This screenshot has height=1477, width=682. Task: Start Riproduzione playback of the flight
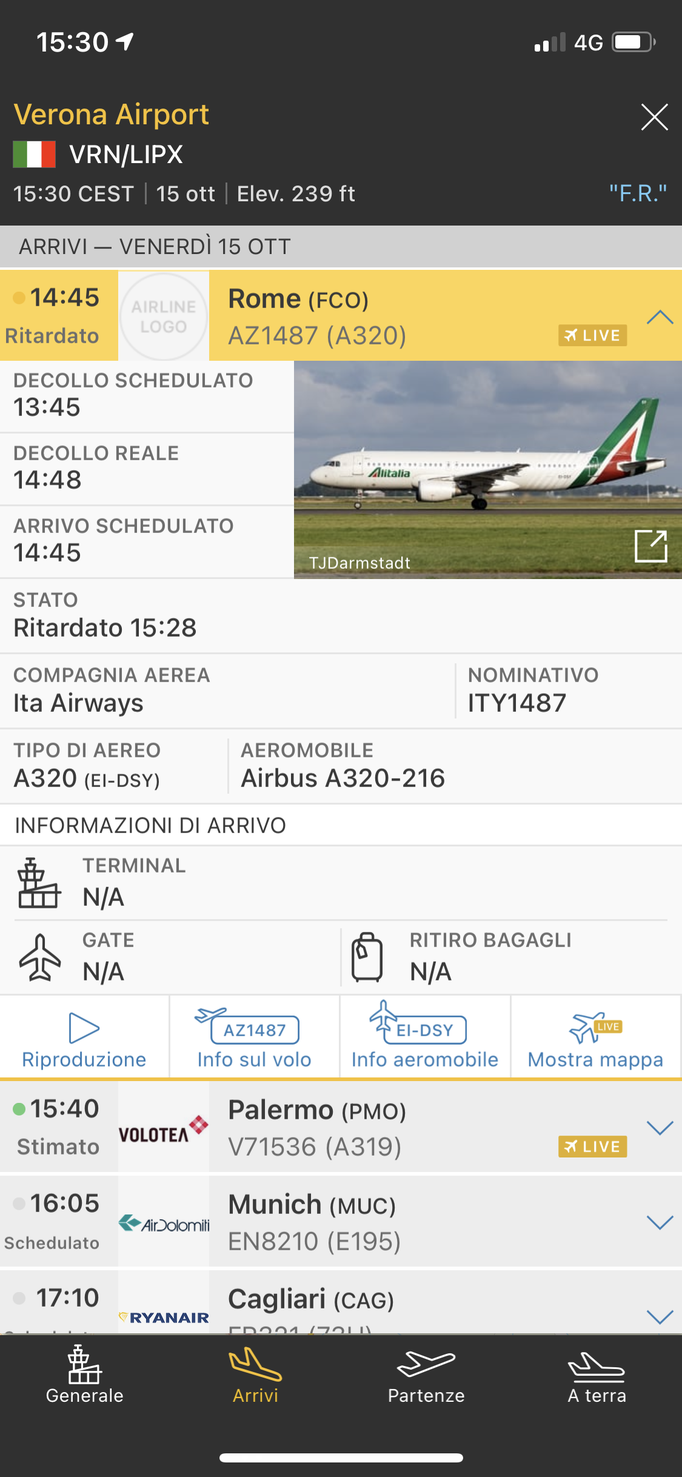click(84, 1038)
